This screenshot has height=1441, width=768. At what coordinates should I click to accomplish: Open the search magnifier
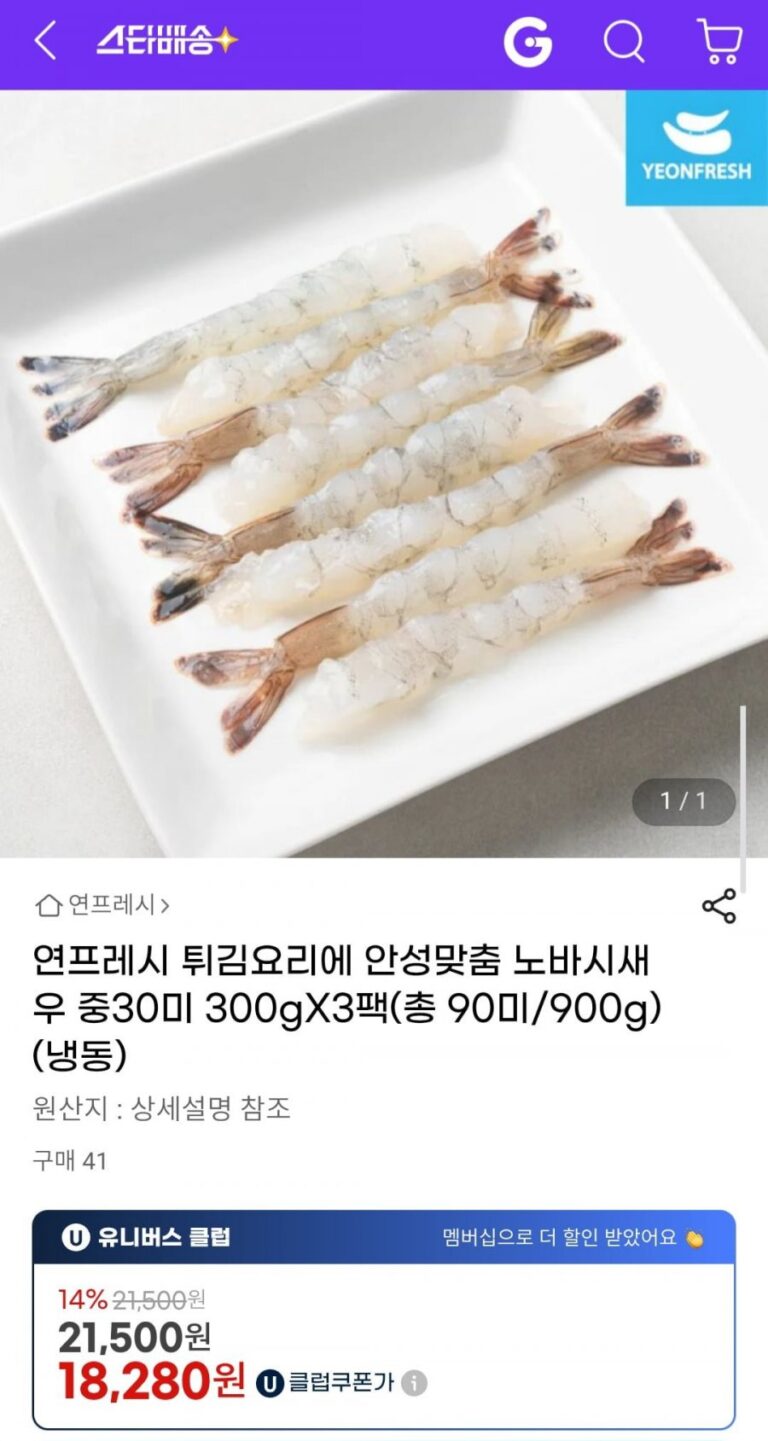(x=624, y=42)
